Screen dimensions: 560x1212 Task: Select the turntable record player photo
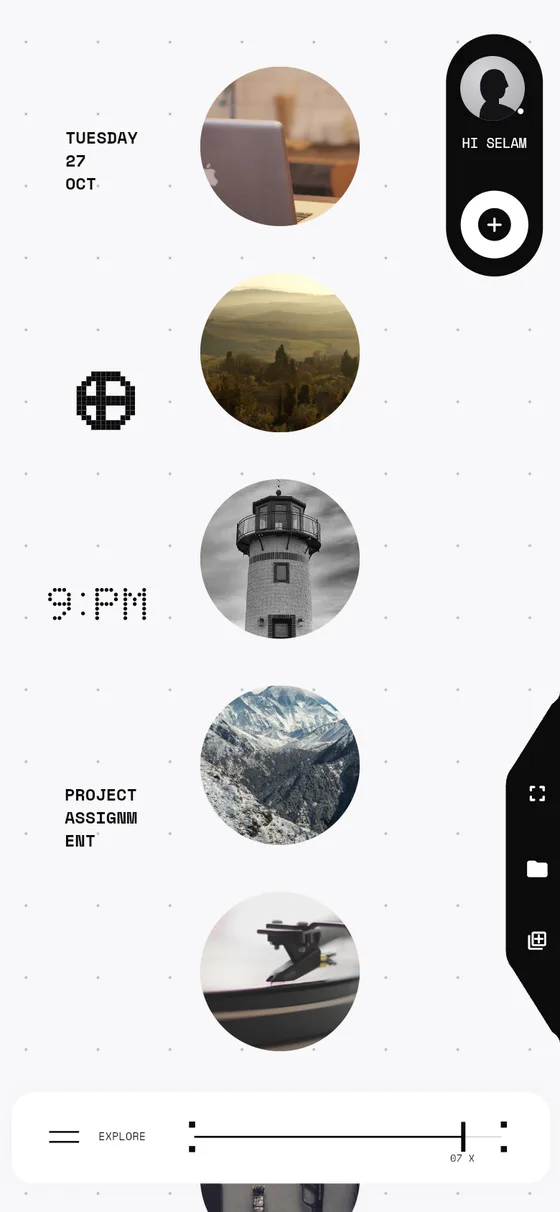(280, 971)
